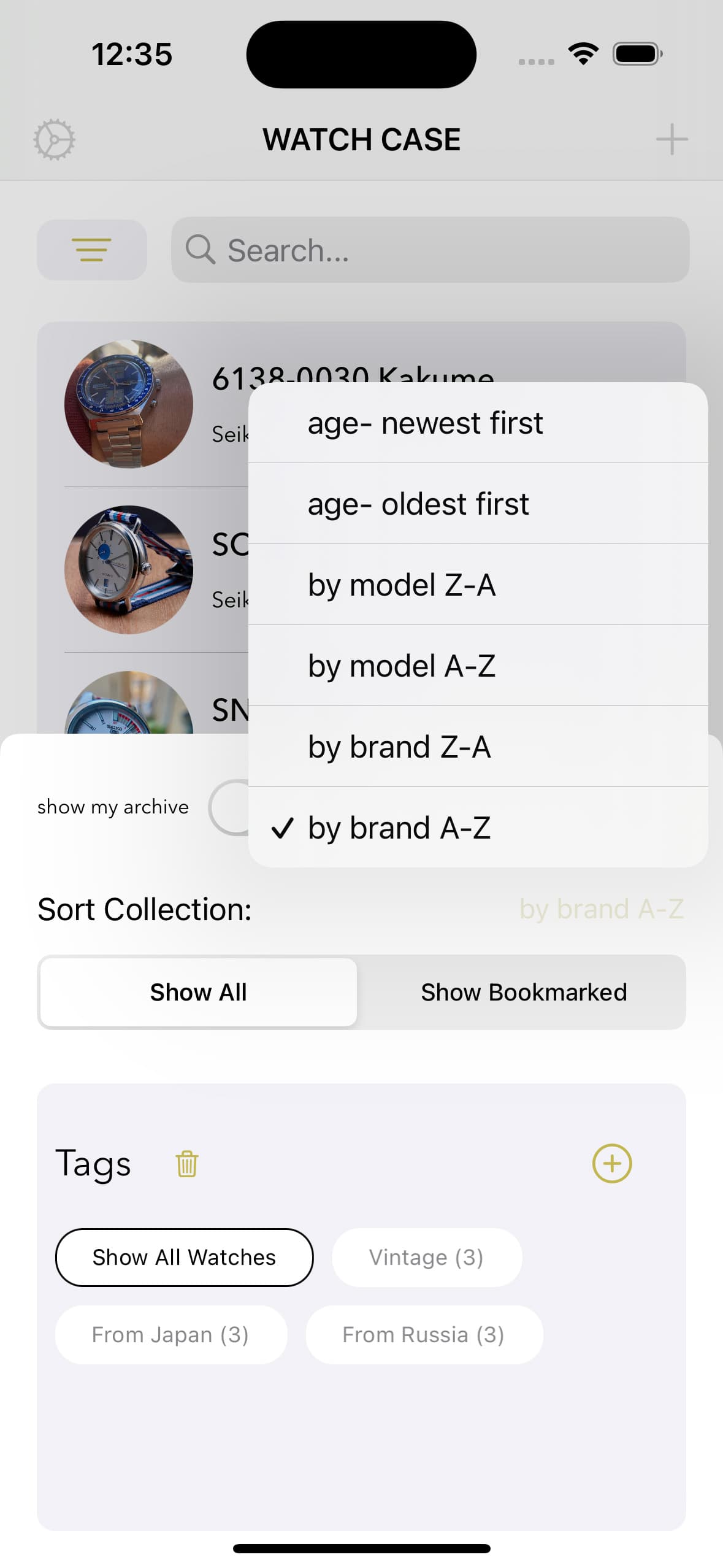Pick by brand Z-A sorting
The width and height of the screenshot is (723, 1568).
pos(477,747)
